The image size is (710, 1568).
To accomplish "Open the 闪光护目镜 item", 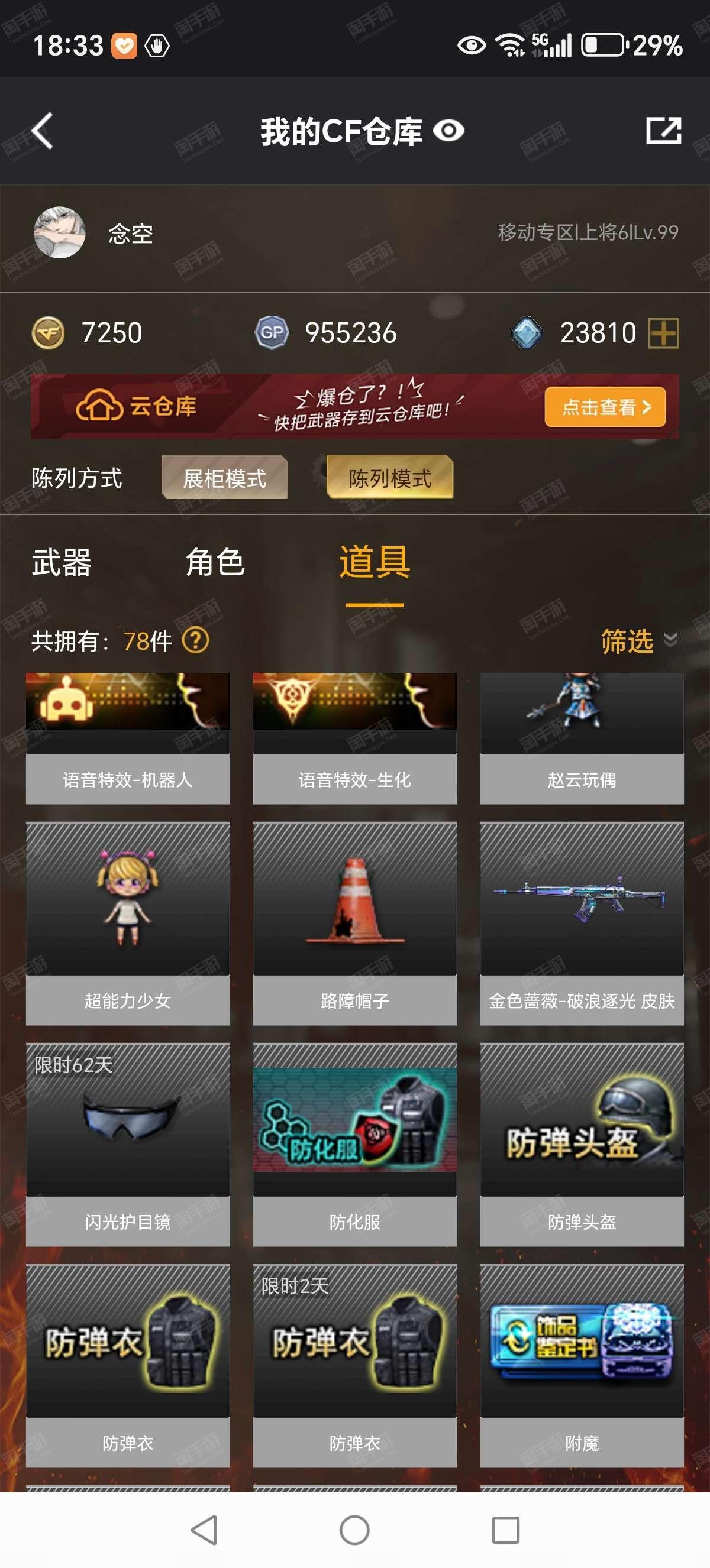I will click(x=128, y=1144).
